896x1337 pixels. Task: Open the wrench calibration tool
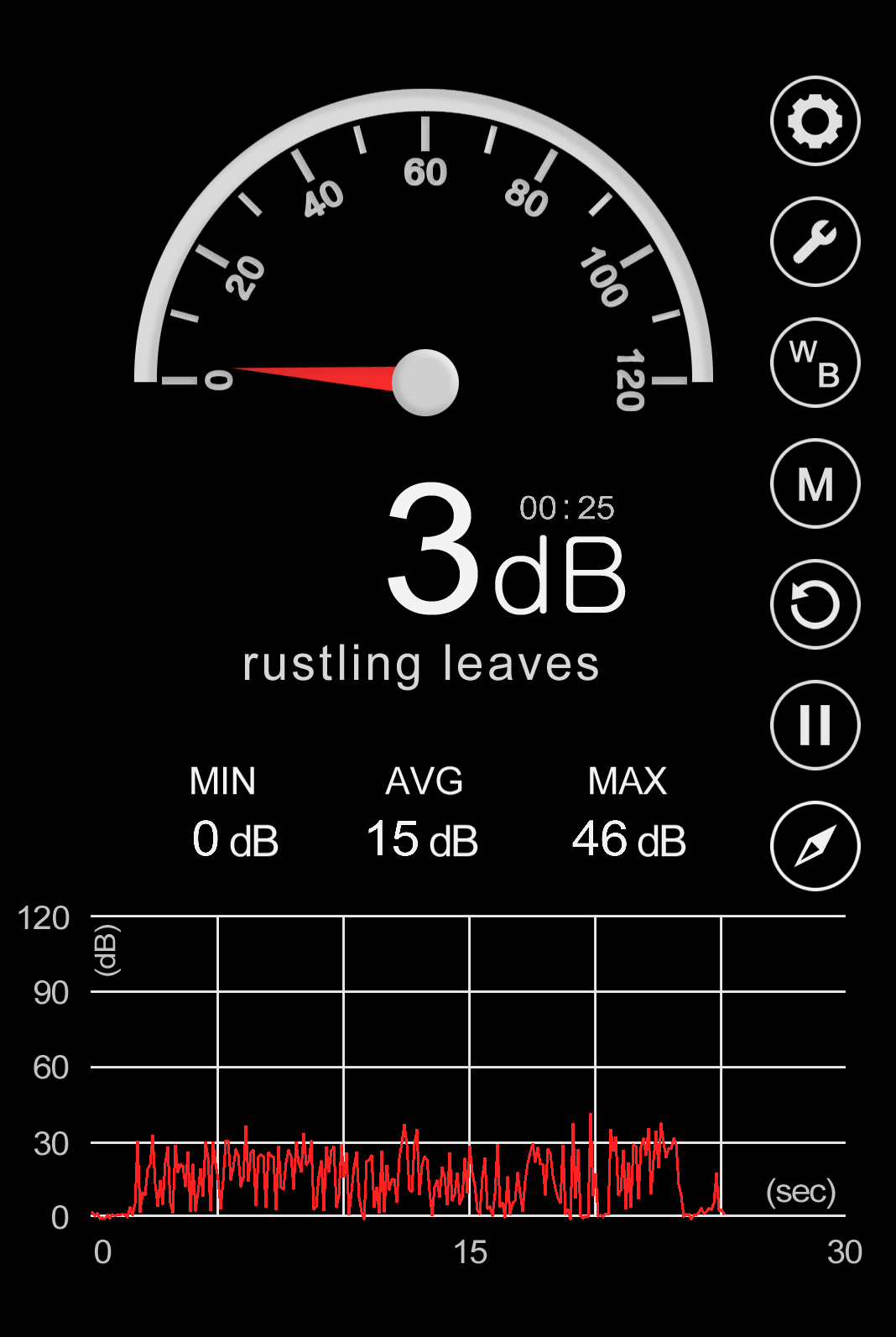tap(815, 242)
